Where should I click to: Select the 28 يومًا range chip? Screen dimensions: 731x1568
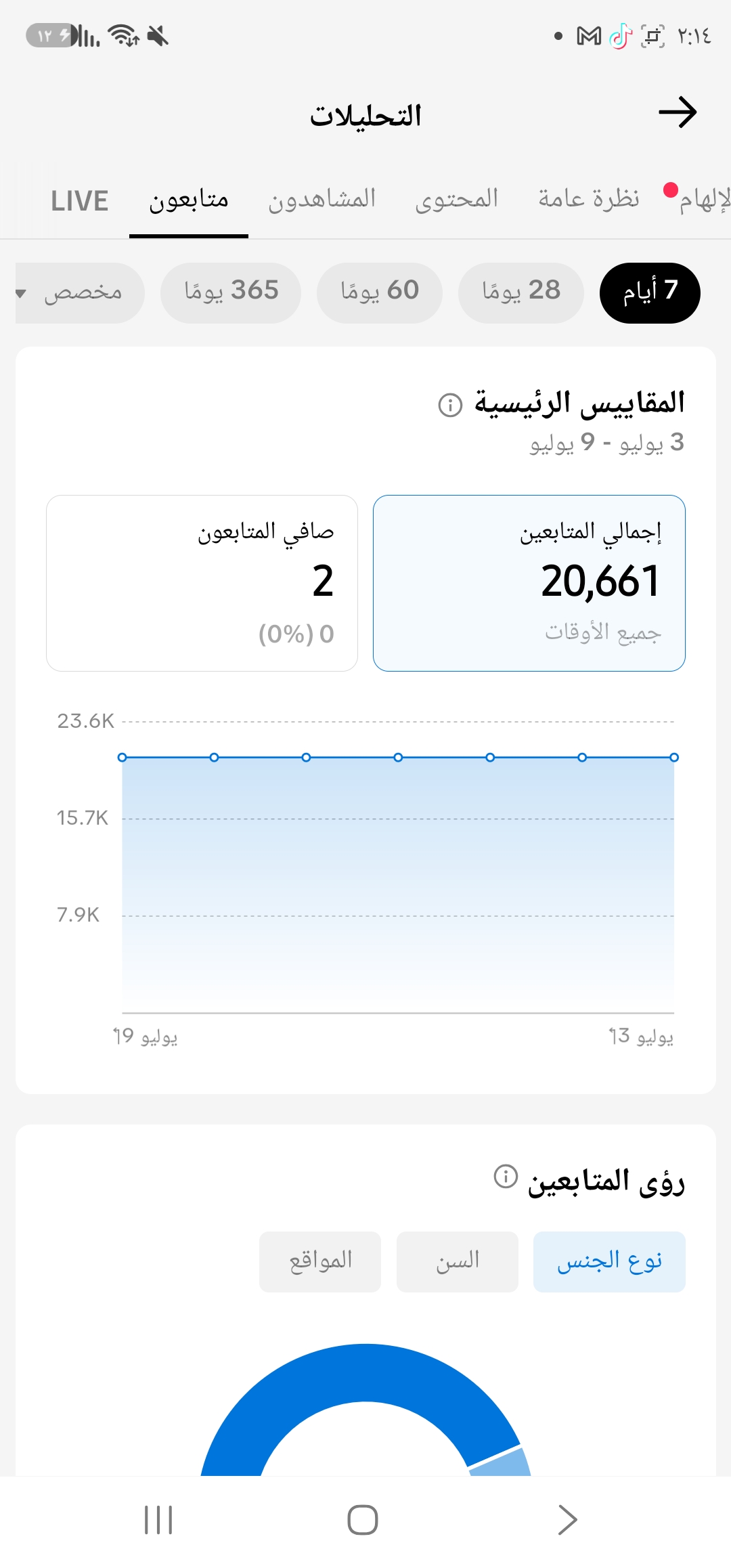click(521, 292)
